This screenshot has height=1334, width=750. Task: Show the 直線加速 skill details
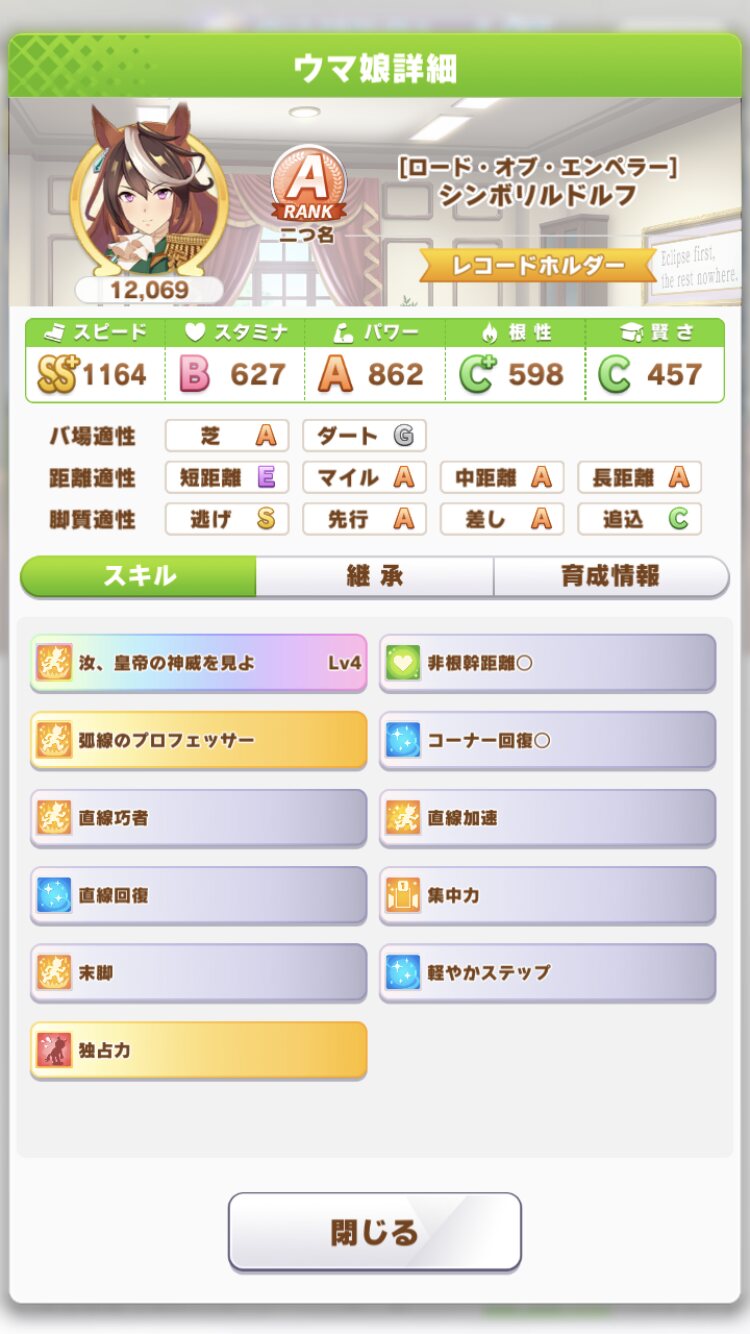547,817
